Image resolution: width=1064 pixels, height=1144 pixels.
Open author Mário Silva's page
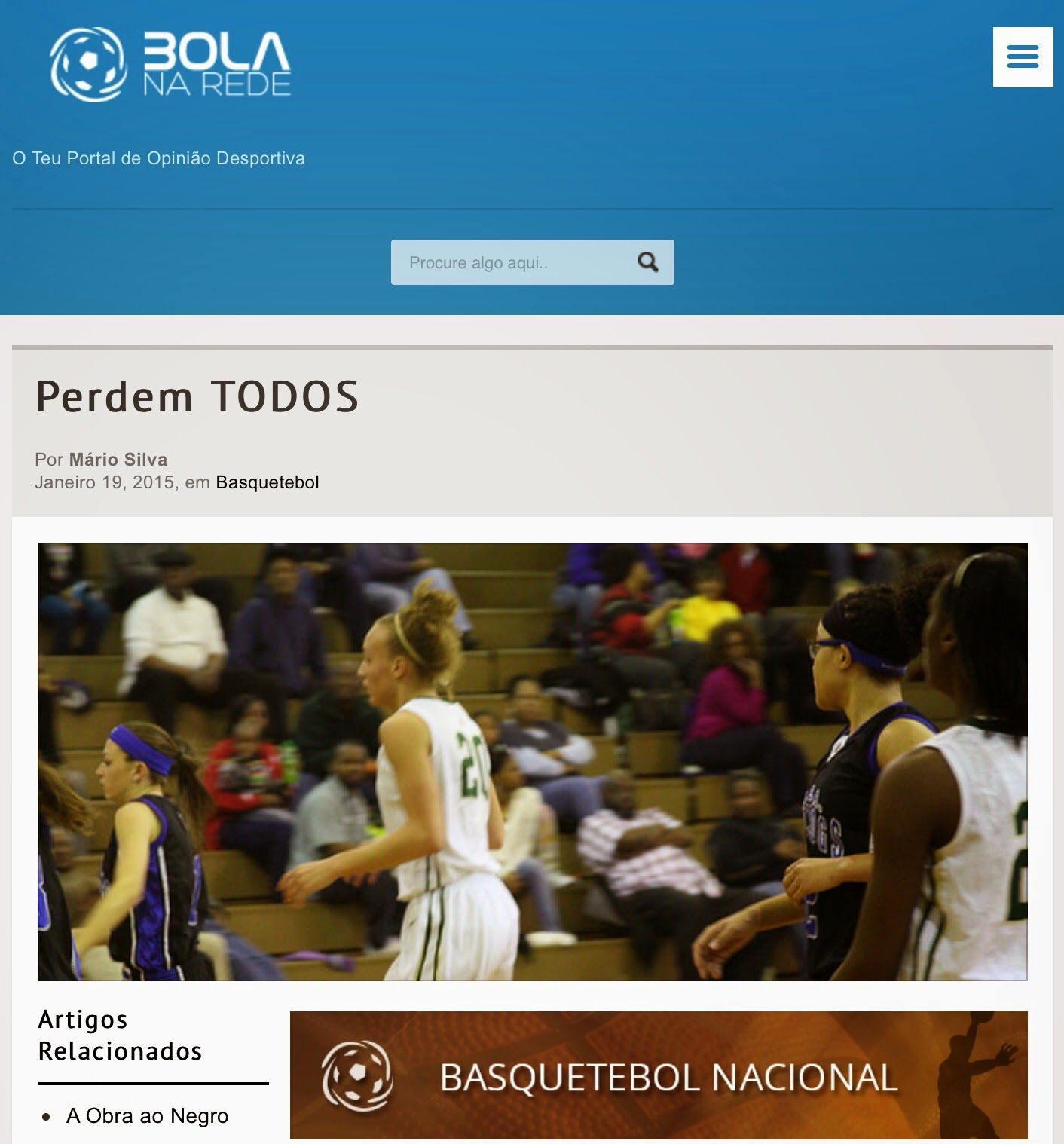[x=118, y=460]
